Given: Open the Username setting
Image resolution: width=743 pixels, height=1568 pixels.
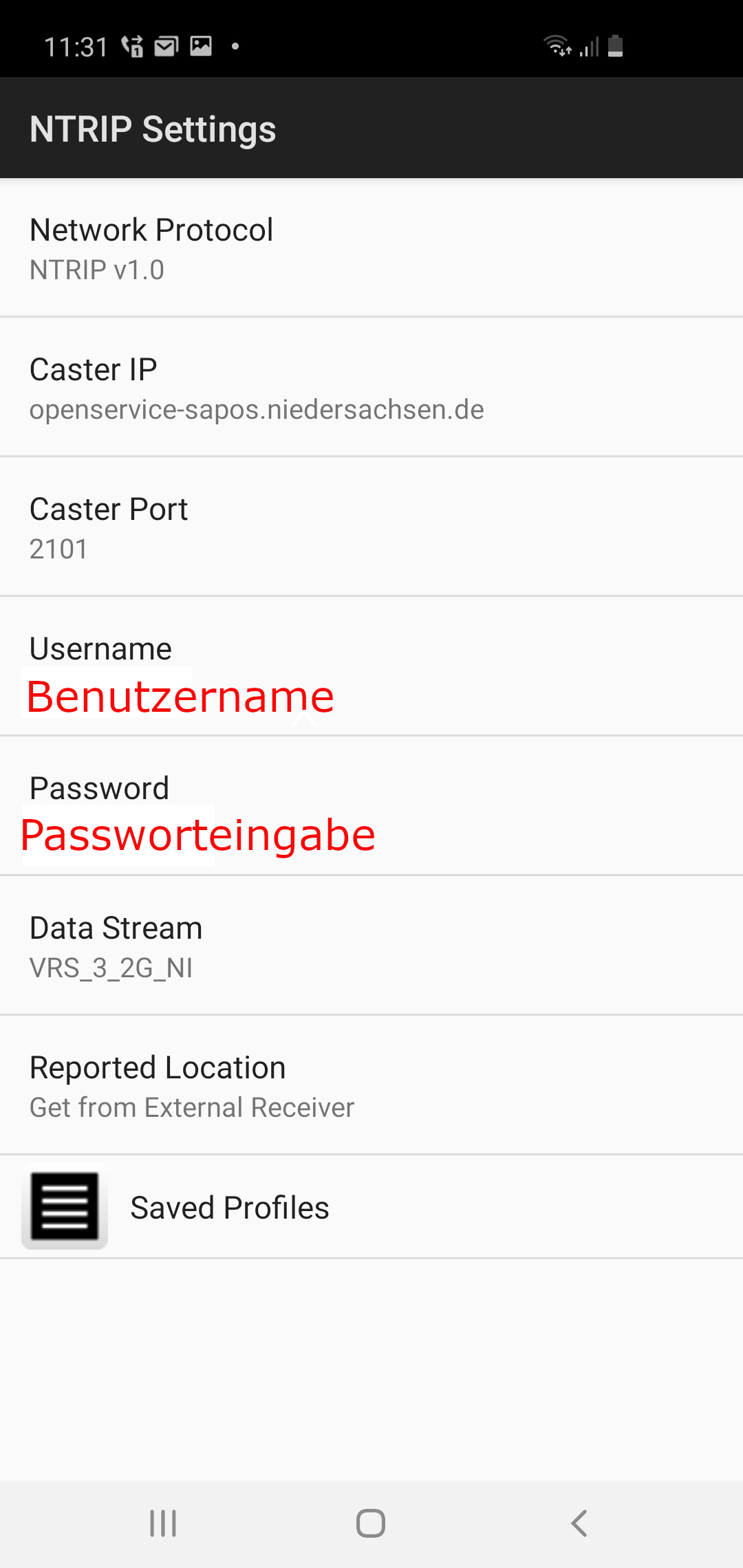Looking at the screenshot, I should 371,666.
